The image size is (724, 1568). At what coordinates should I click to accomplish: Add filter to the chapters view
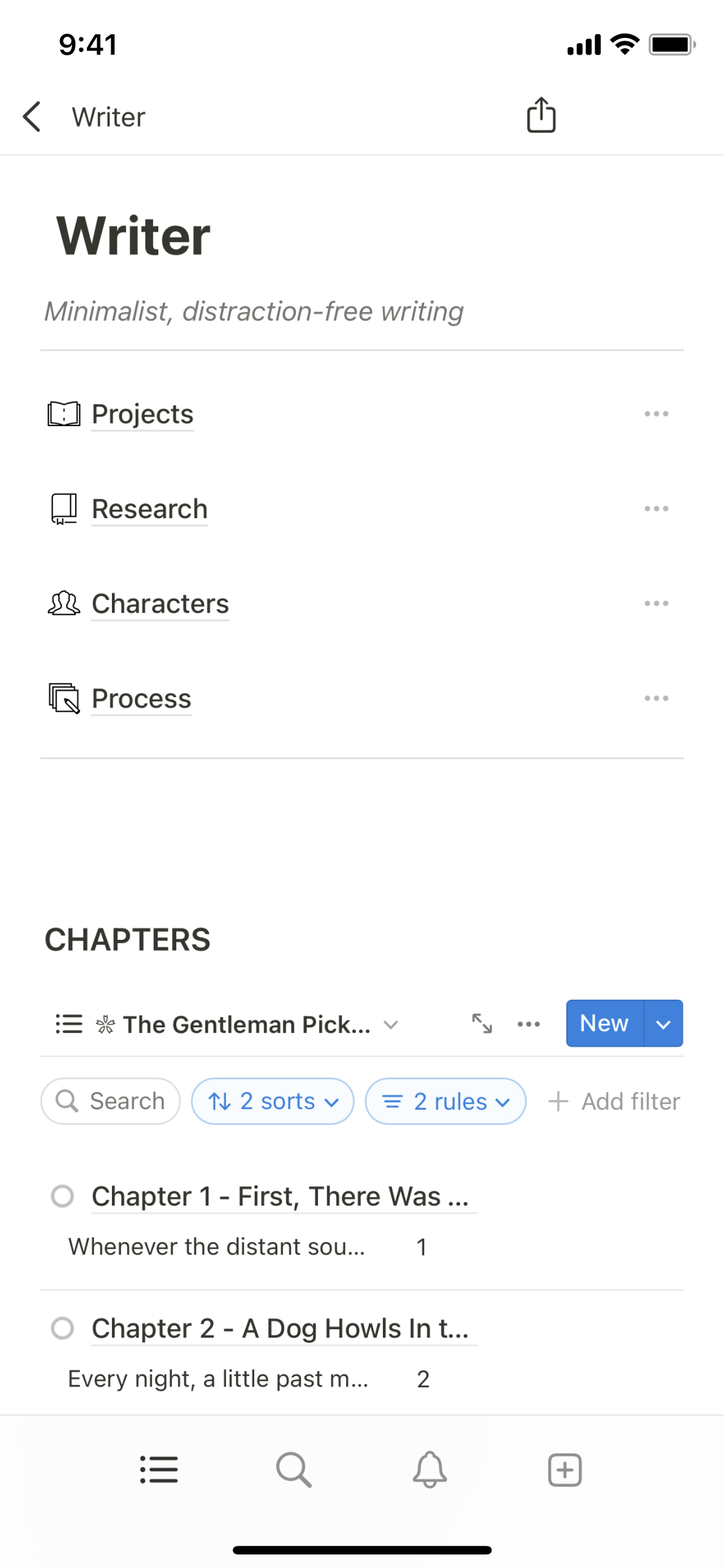click(615, 1101)
